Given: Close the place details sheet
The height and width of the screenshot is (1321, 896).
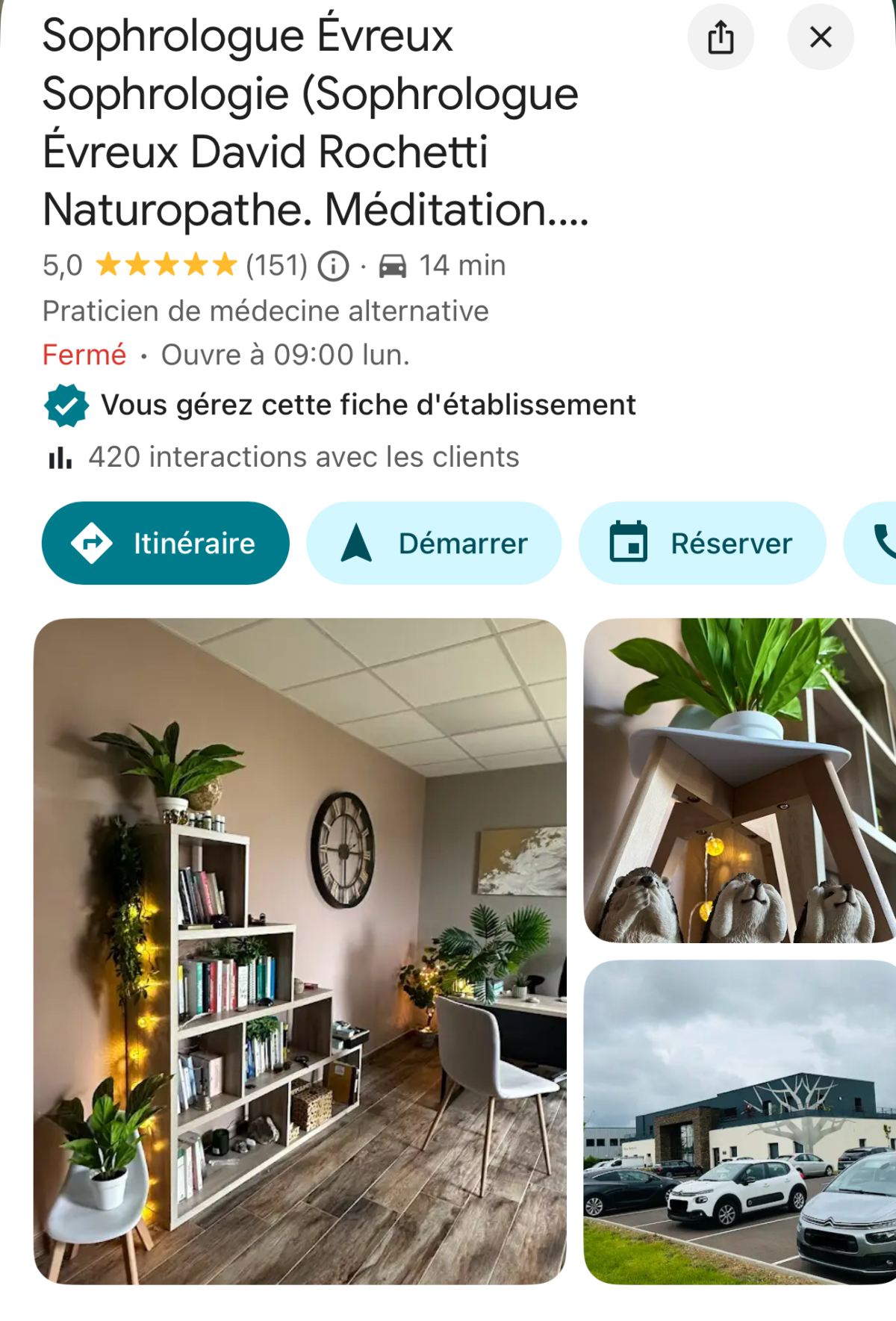Looking at the screenshot, I should click(x=821, y=37).
